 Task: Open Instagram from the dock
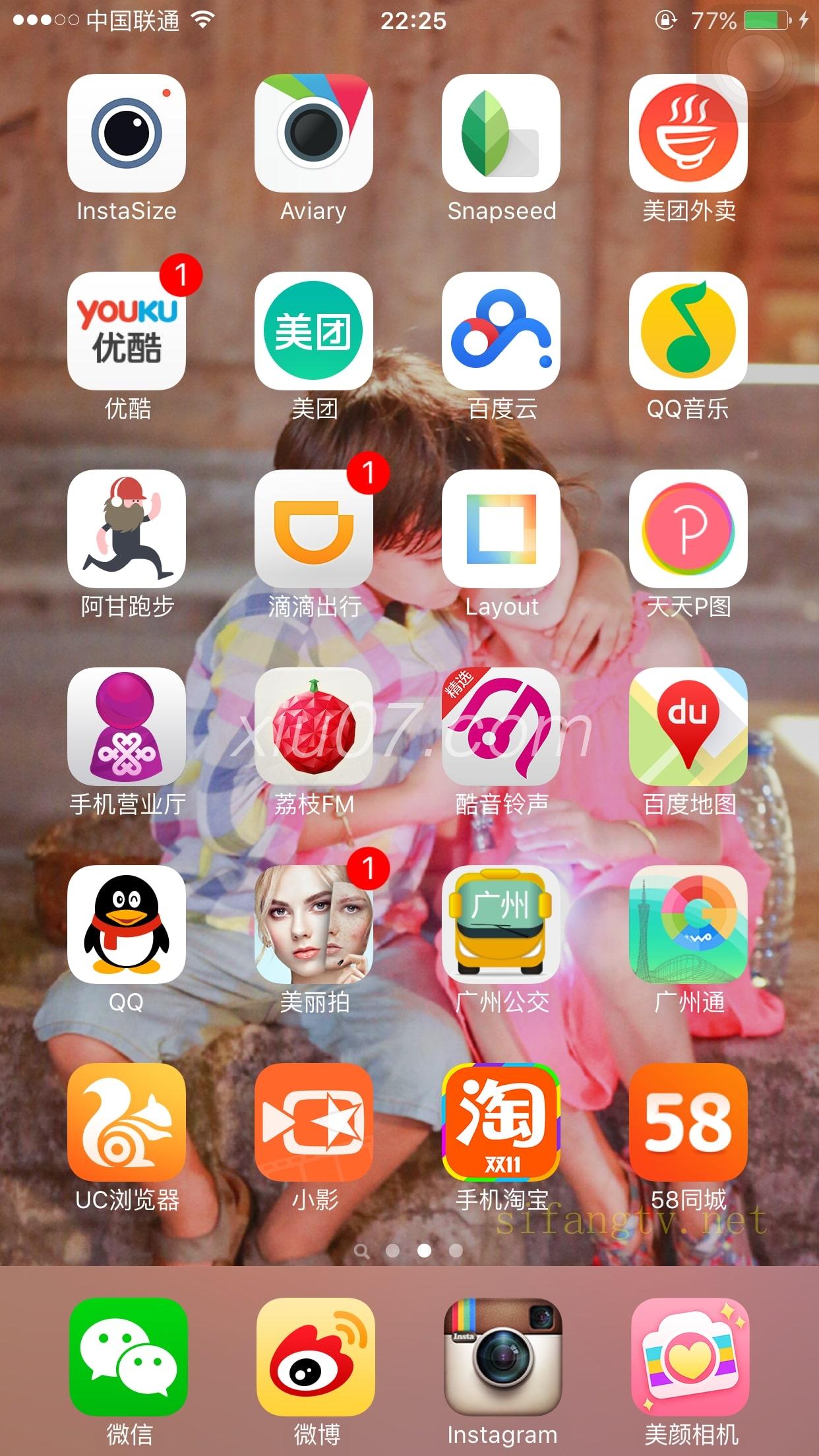click(x=503, y=1356)
